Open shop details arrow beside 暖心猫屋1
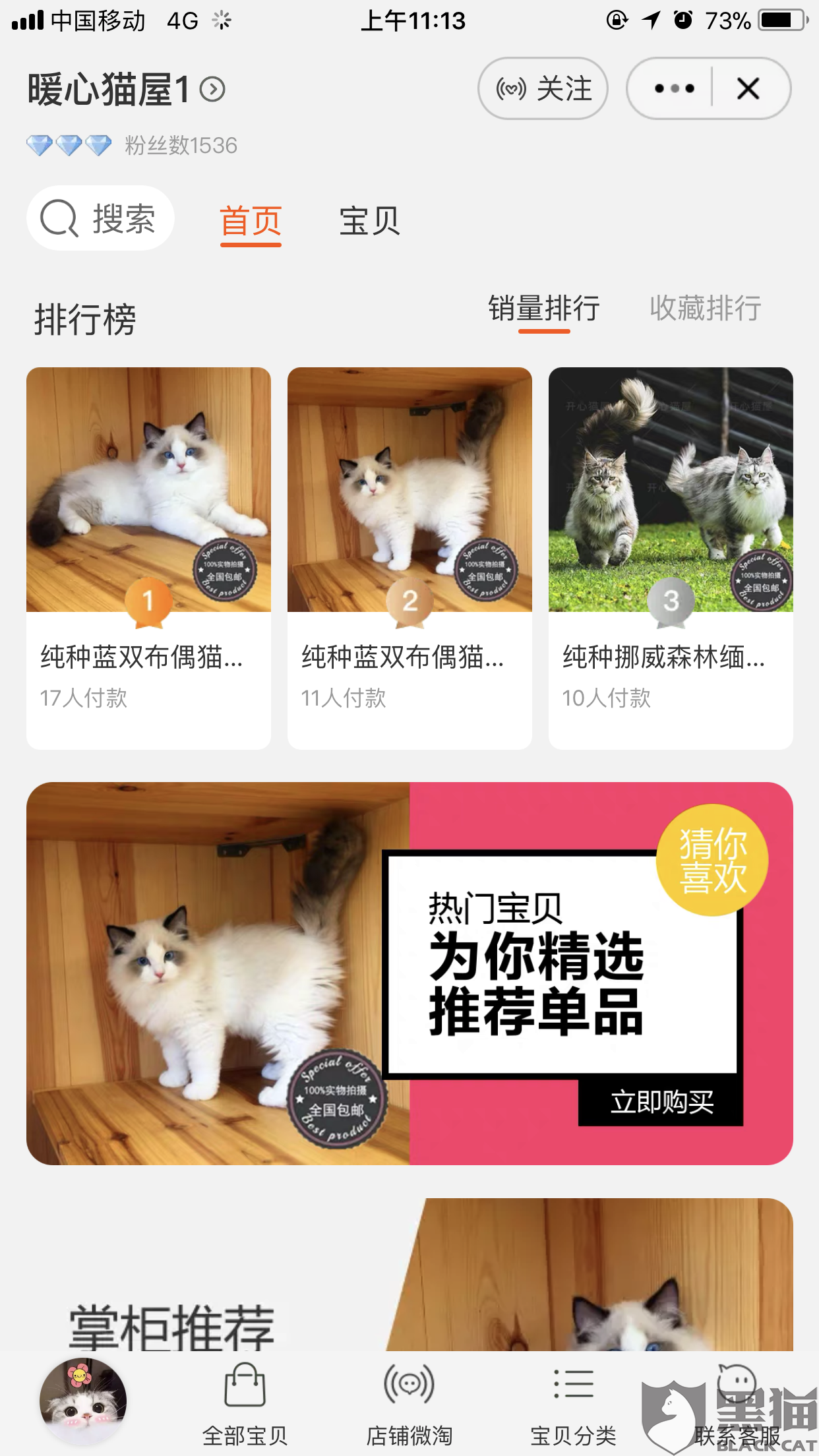The width and height of the screenshot is (819, 1456). point(212,89)
